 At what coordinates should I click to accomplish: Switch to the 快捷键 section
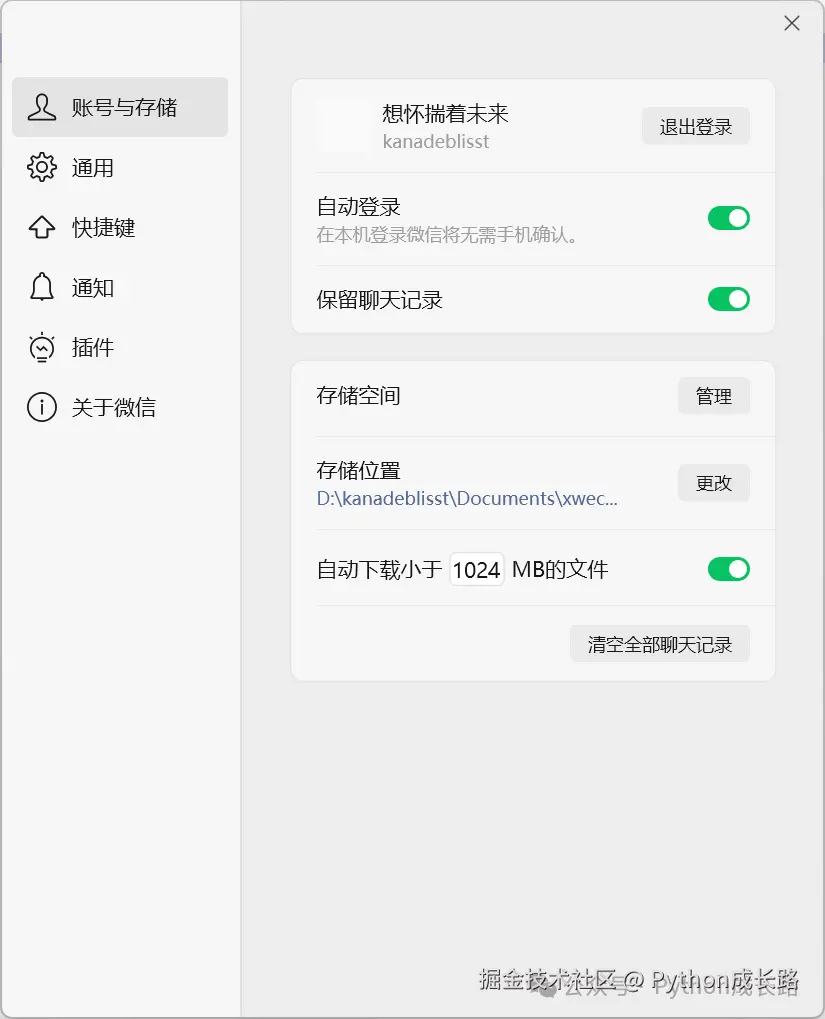pos(102,228)
